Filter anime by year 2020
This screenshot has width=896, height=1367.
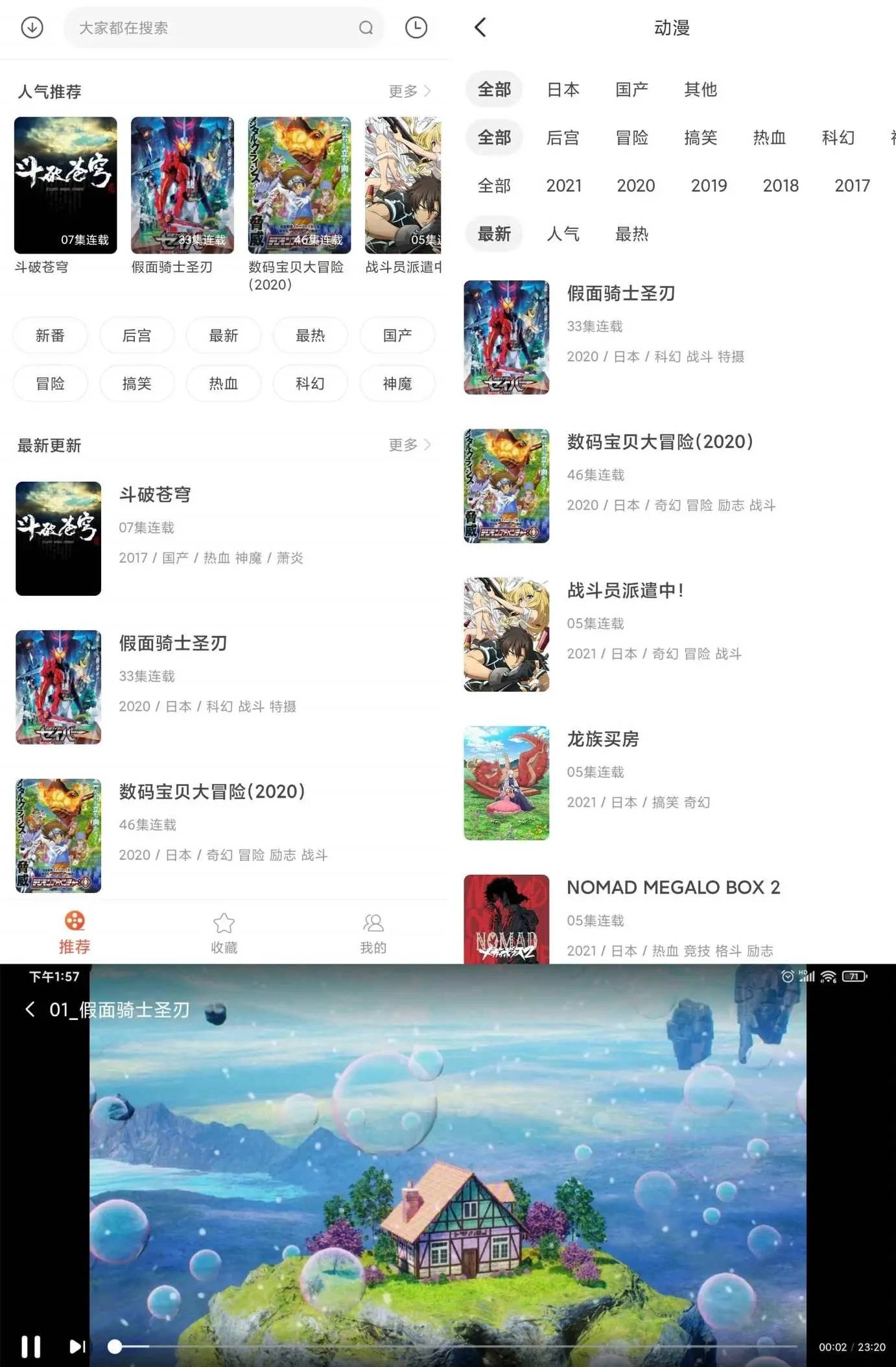636,186
